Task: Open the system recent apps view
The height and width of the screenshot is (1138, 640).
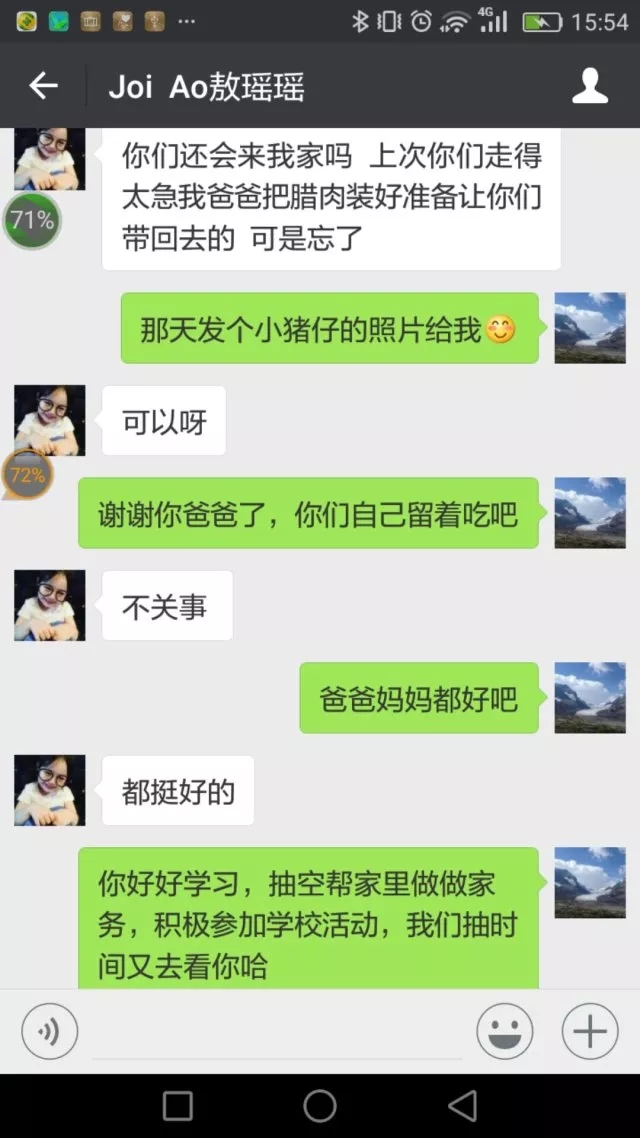Action: point(178,1106)
